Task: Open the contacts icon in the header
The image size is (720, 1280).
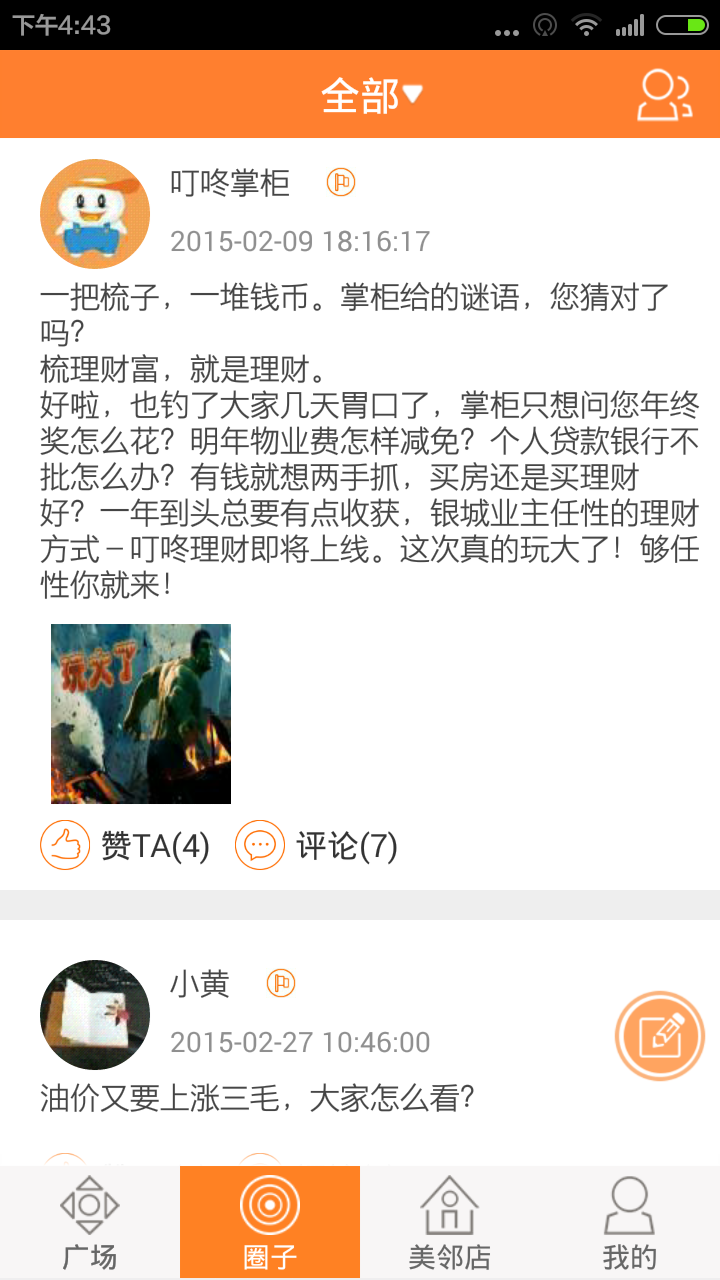Action: click(665, 95)
